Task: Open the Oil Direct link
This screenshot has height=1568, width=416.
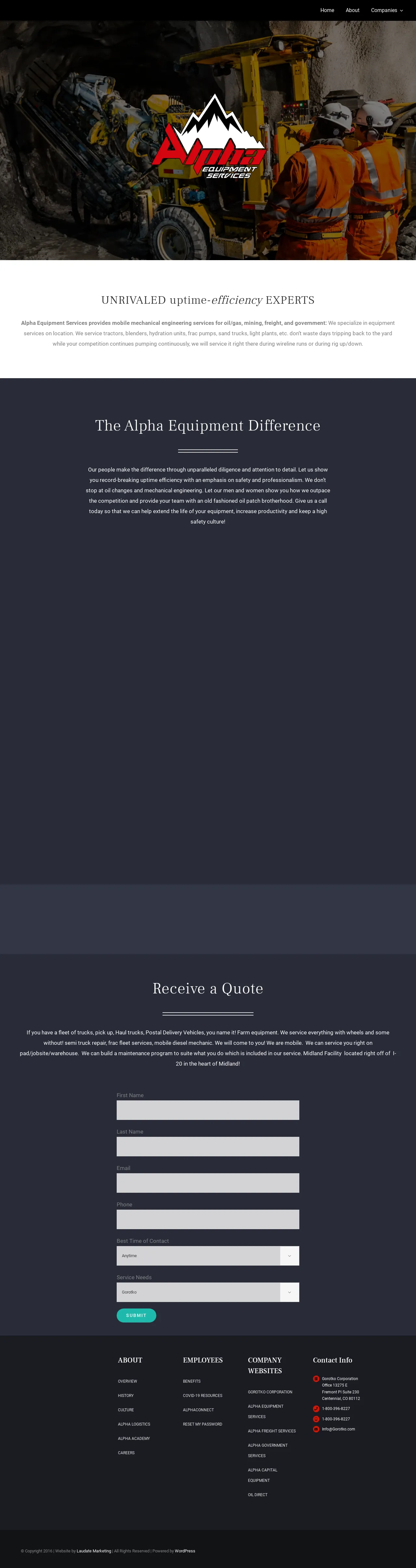Action: [257, 1495]
